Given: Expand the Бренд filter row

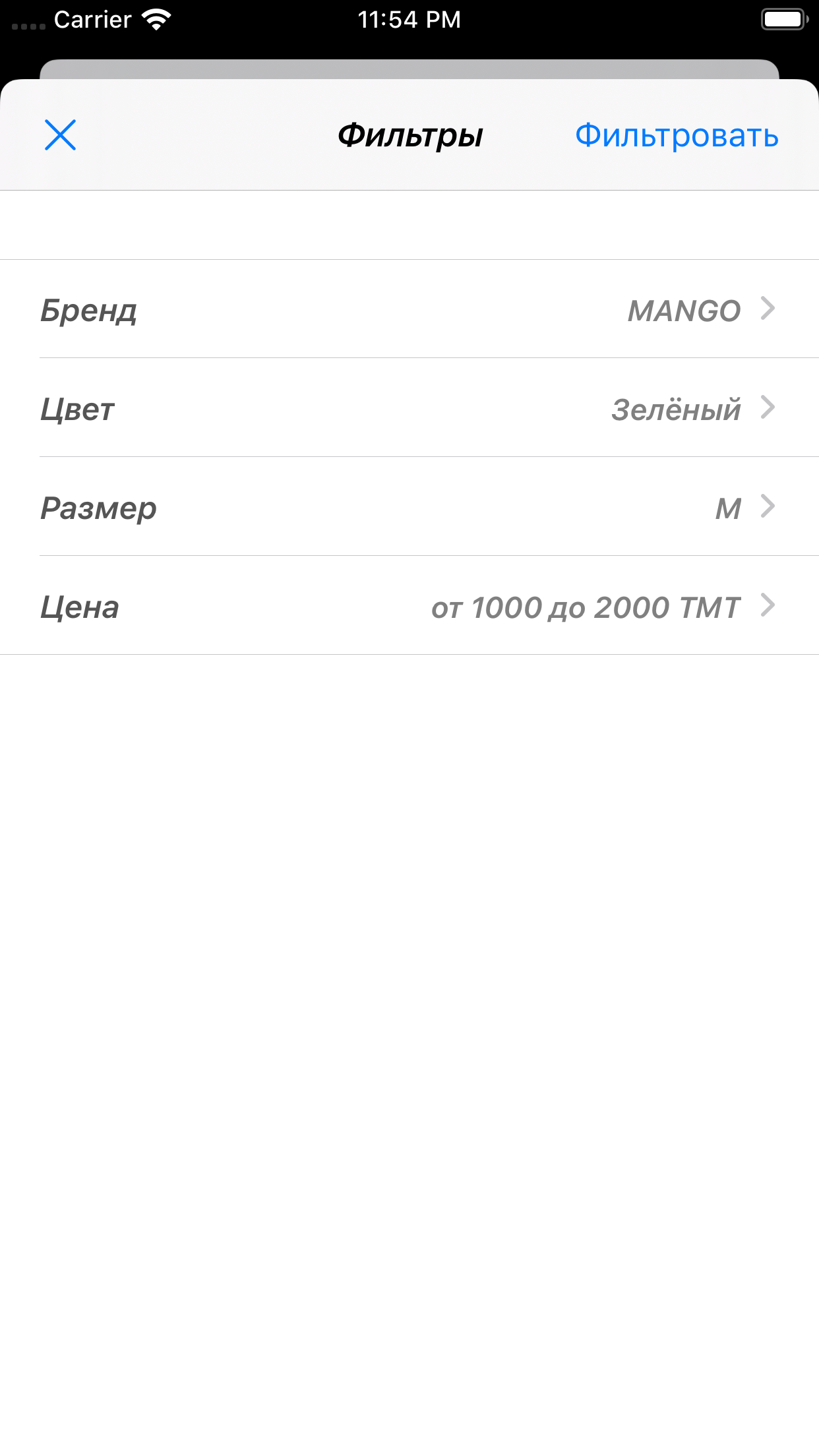Looking at the screenshot, I should click(409, 311).
